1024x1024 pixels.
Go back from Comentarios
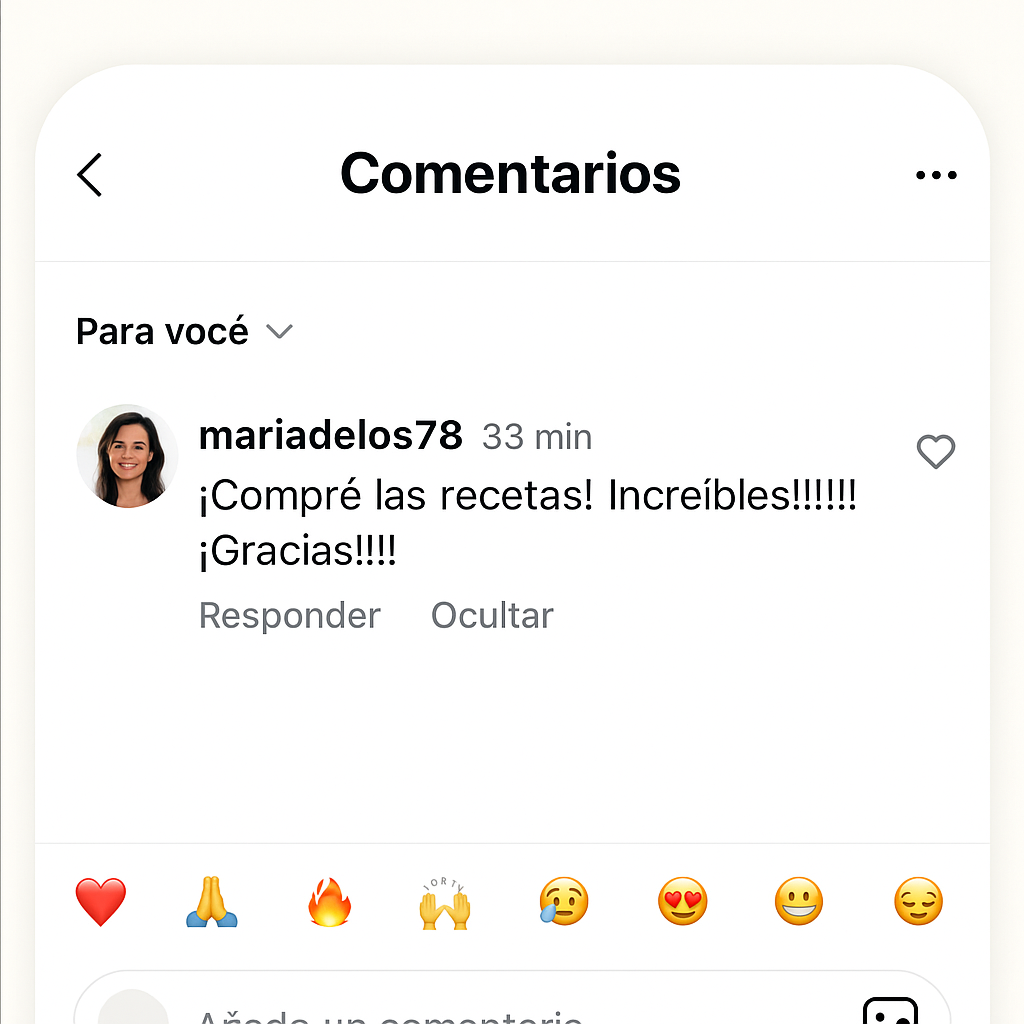point(90,175)
